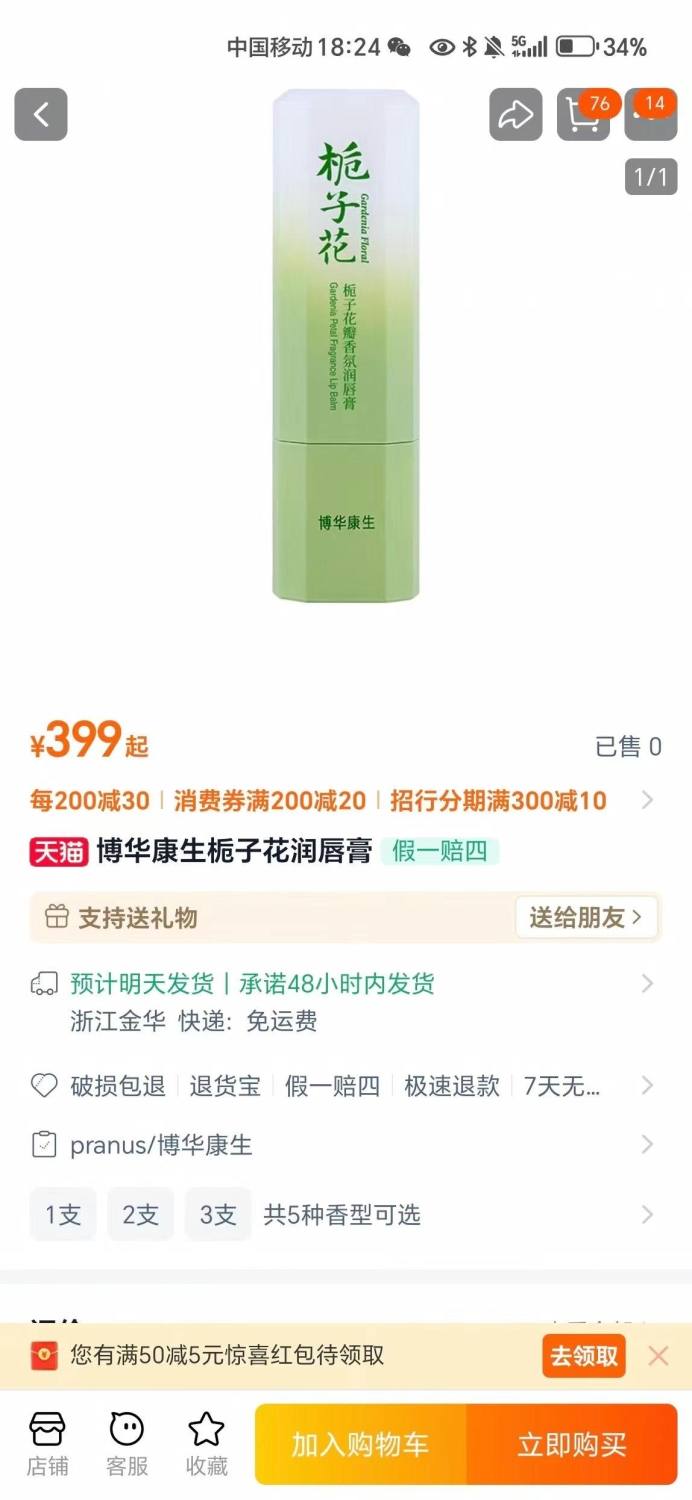Share this lip balm product
This screenshot has width=692, height=1500.
coord(515,115)
